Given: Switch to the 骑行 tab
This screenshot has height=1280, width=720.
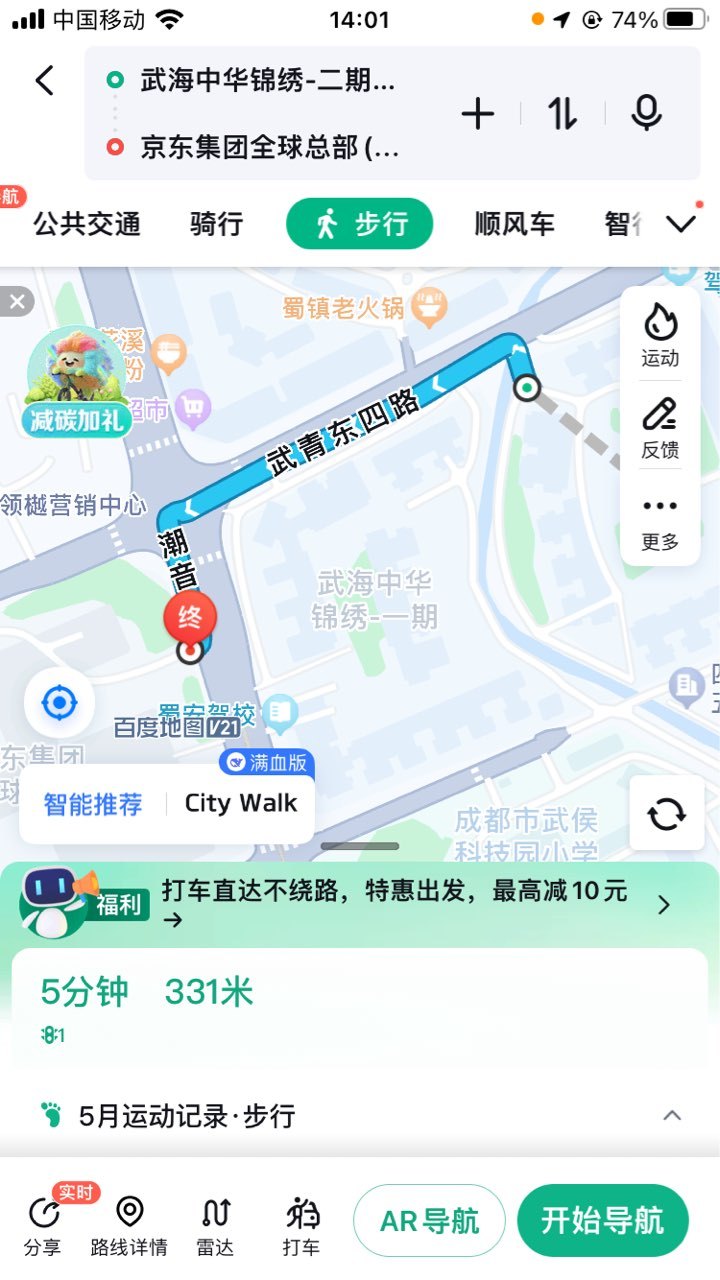Looking at the screenshot, I should 216,224.
